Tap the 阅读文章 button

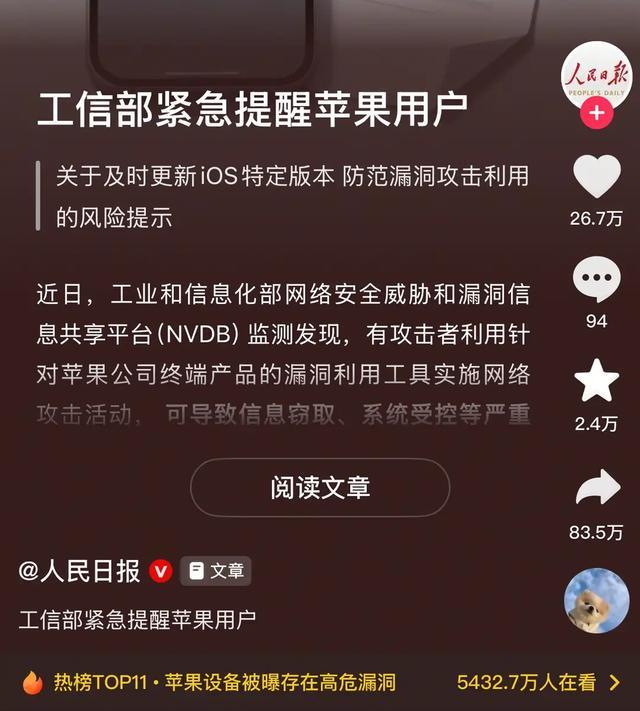(320, 487)
